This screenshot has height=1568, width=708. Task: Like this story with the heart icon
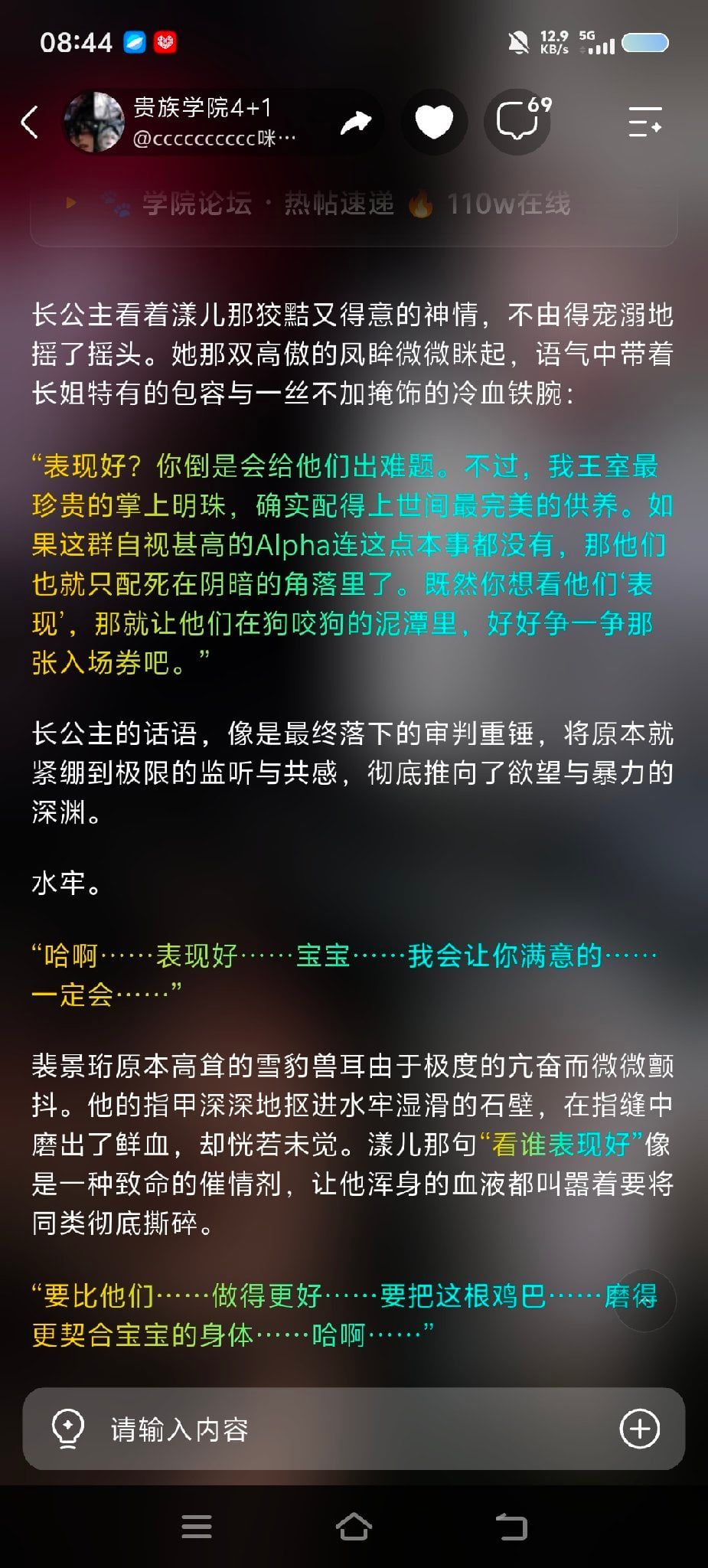(x=434, y=122)
